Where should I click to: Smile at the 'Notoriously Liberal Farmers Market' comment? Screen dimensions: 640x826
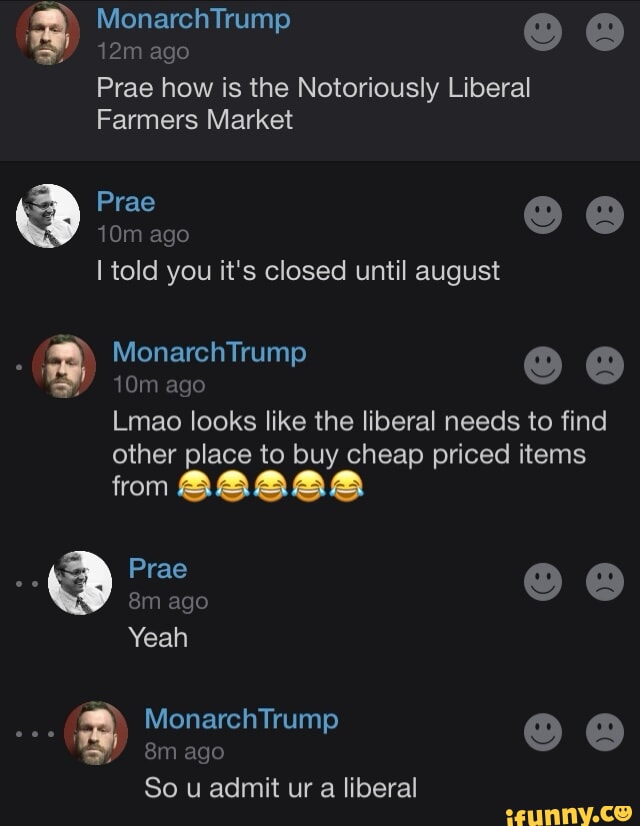(543, 32)
